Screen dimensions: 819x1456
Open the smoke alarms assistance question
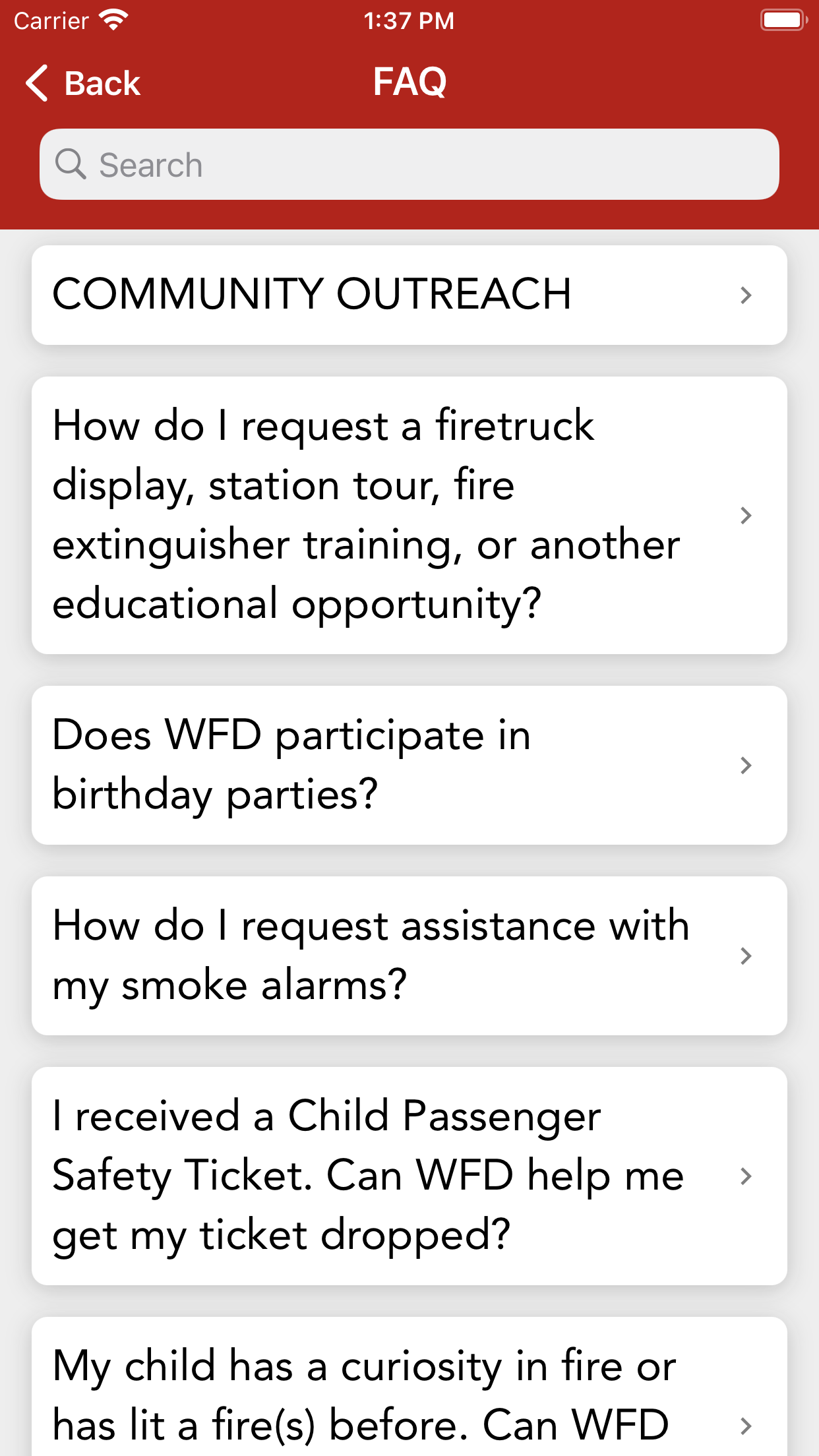(409, 956)
